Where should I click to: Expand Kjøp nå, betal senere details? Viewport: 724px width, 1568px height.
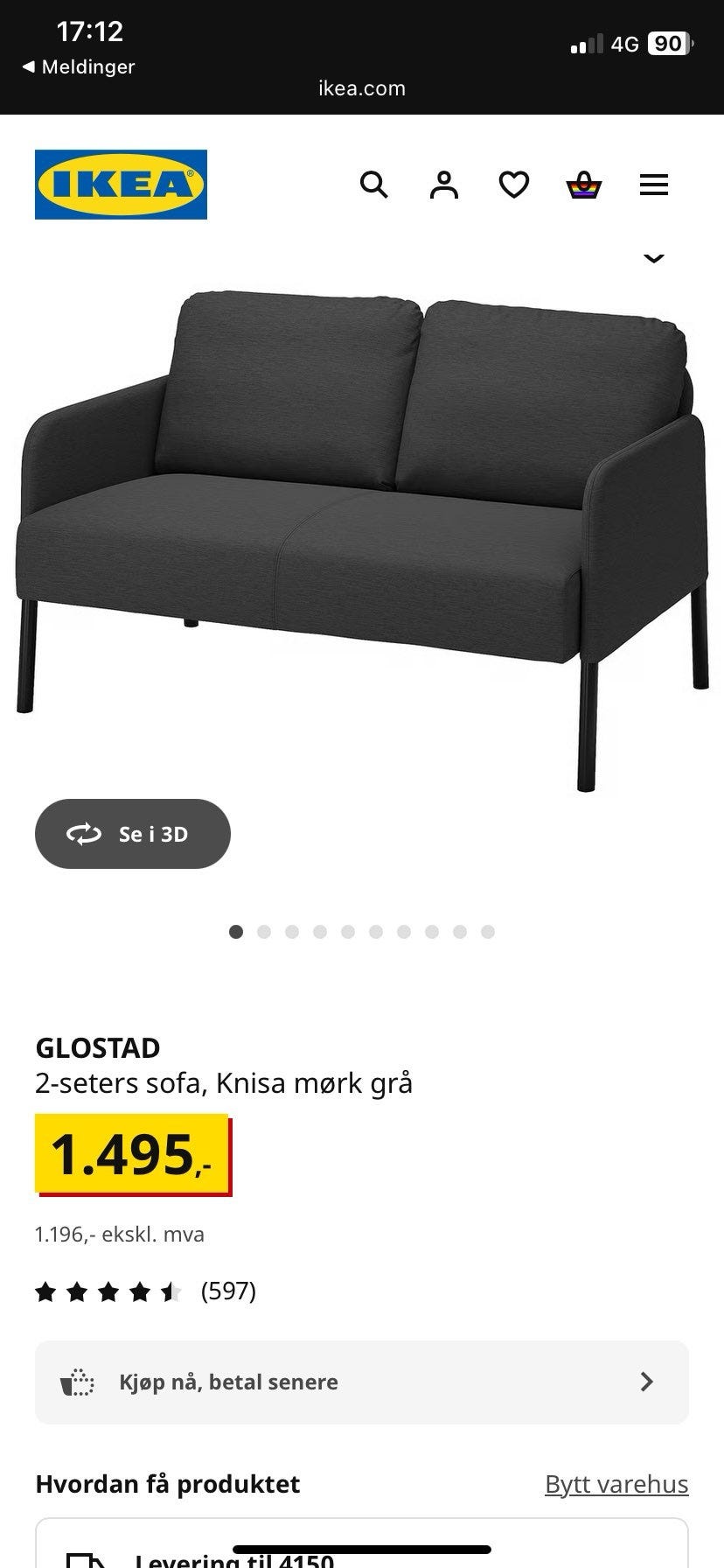pyautogui.click(x=361, y=1382)
